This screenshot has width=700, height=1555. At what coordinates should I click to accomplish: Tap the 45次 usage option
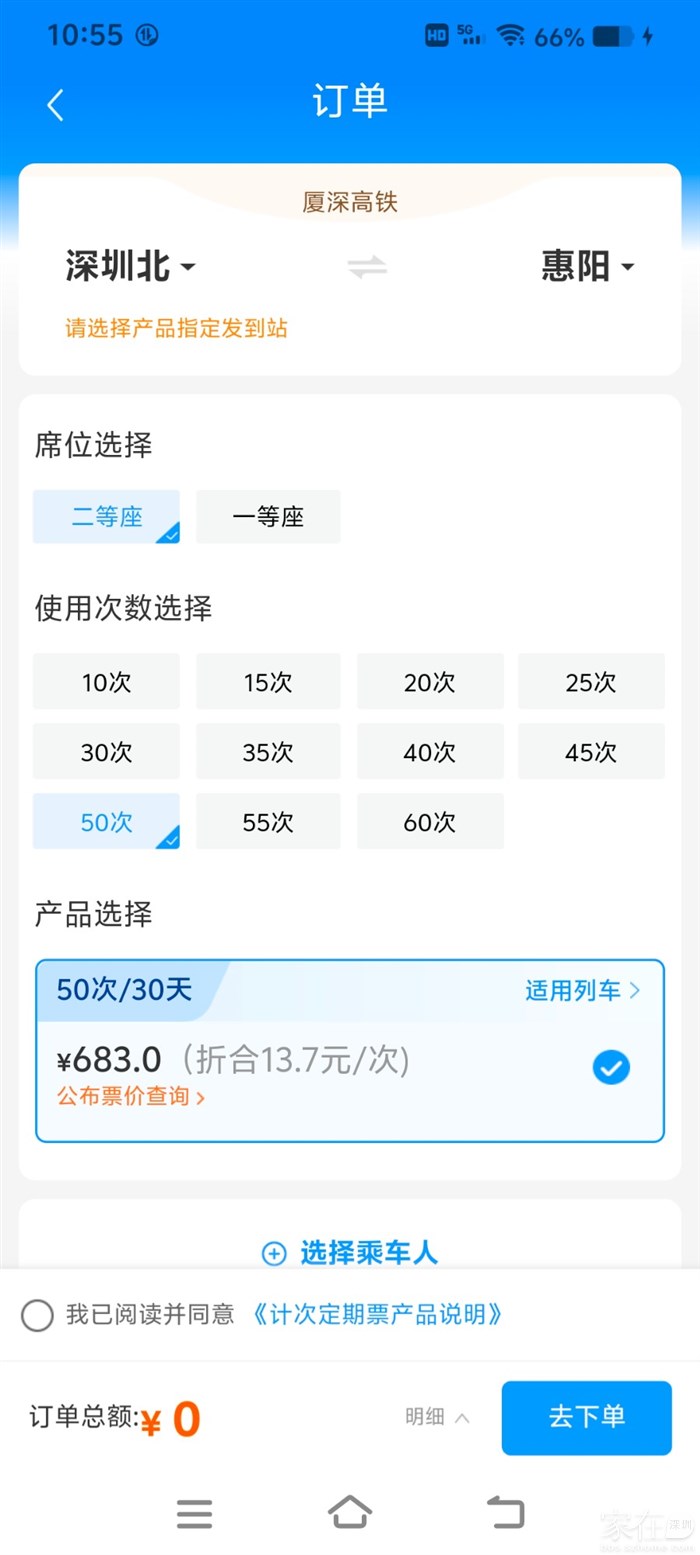point(591,752)
